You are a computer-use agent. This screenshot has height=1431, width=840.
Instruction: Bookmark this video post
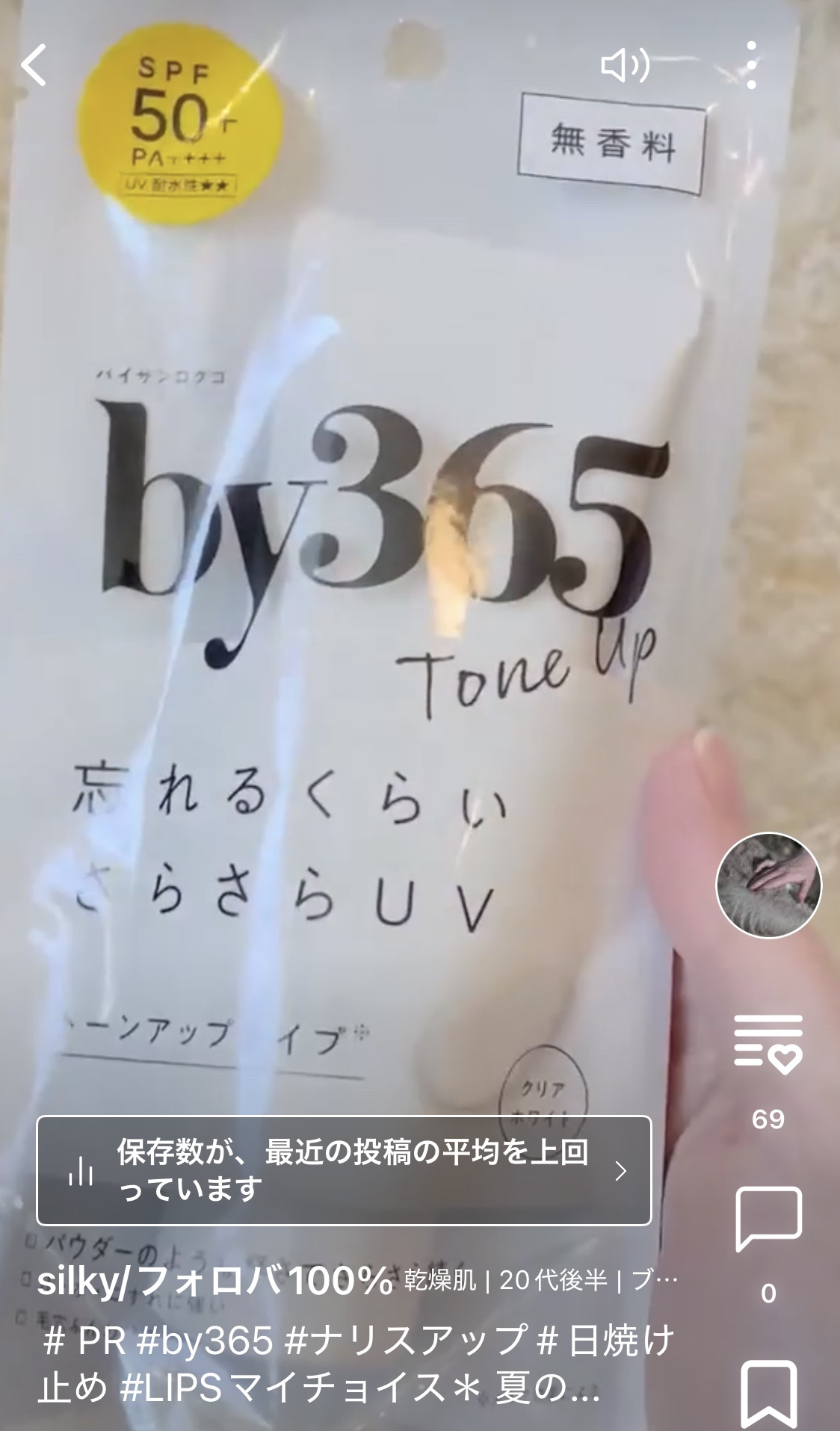click(768, 1393)
